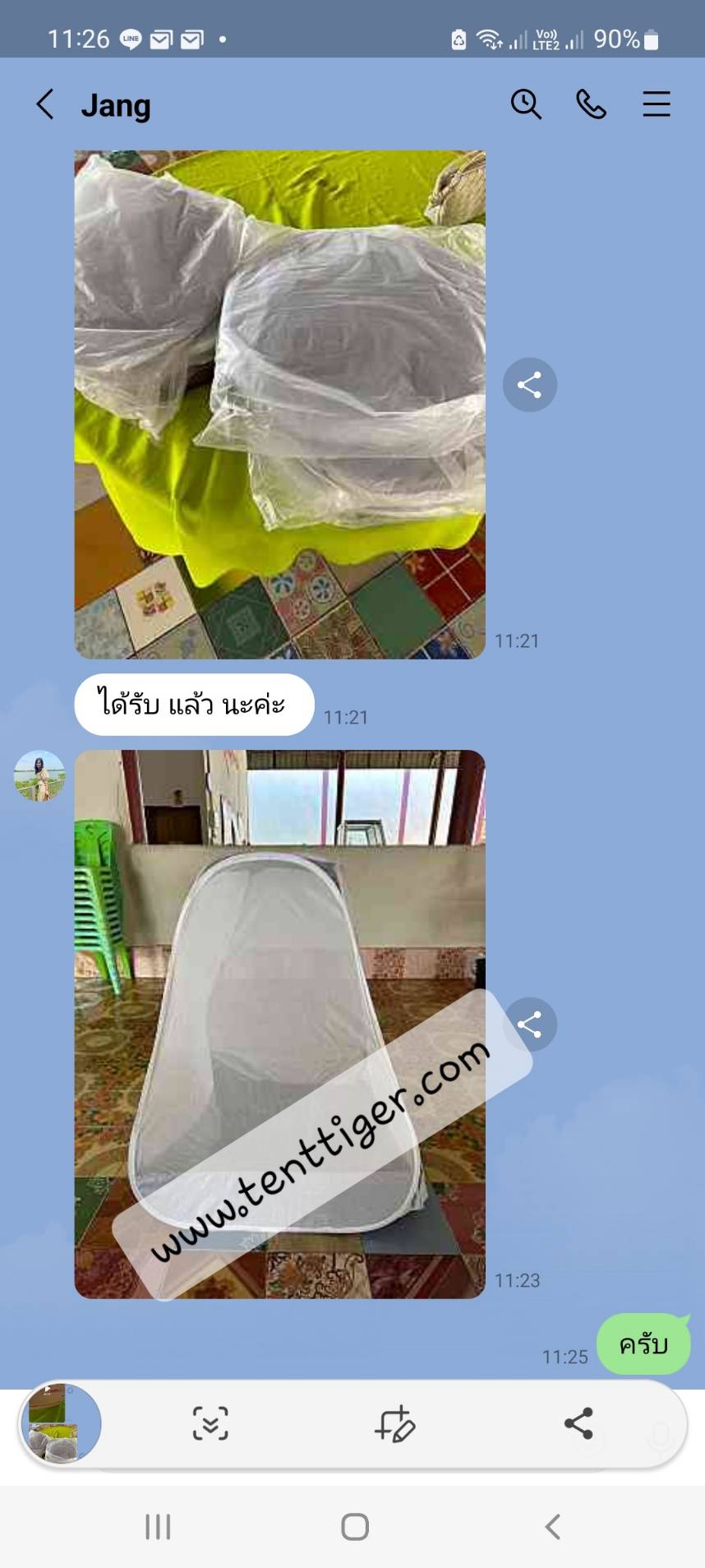Viewport: 705px width, 1568px height.
Task: Share the photo sent at 11:21
Action: coord(529,385)
